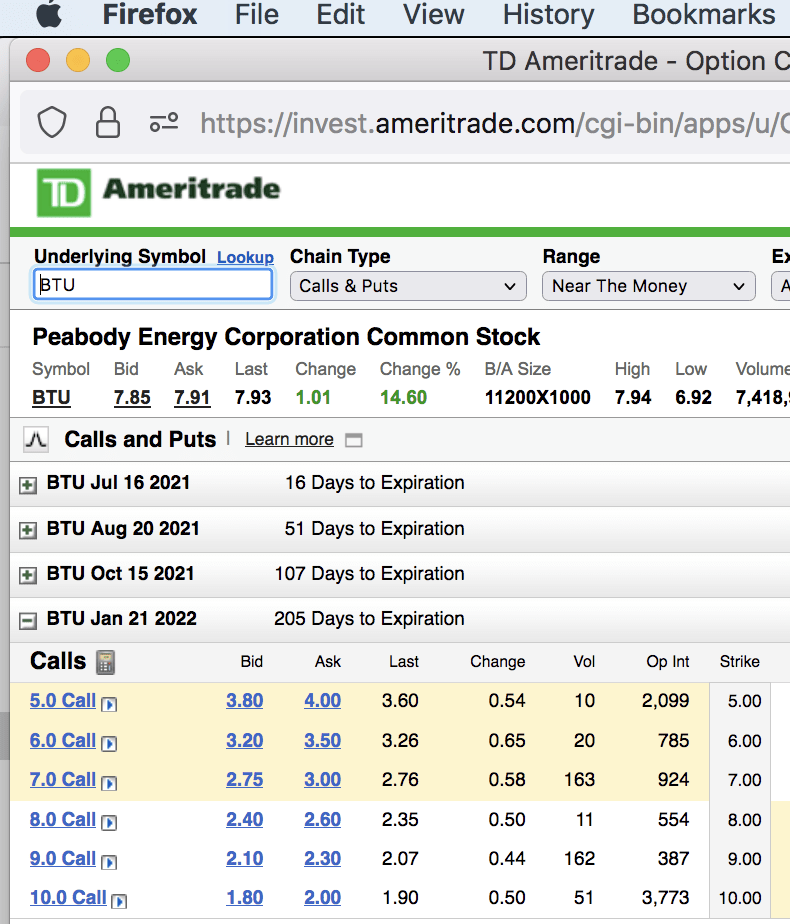Focus the Underlying Symbol field
Viewport: 790px width, 924px height.
coord(153,285)
